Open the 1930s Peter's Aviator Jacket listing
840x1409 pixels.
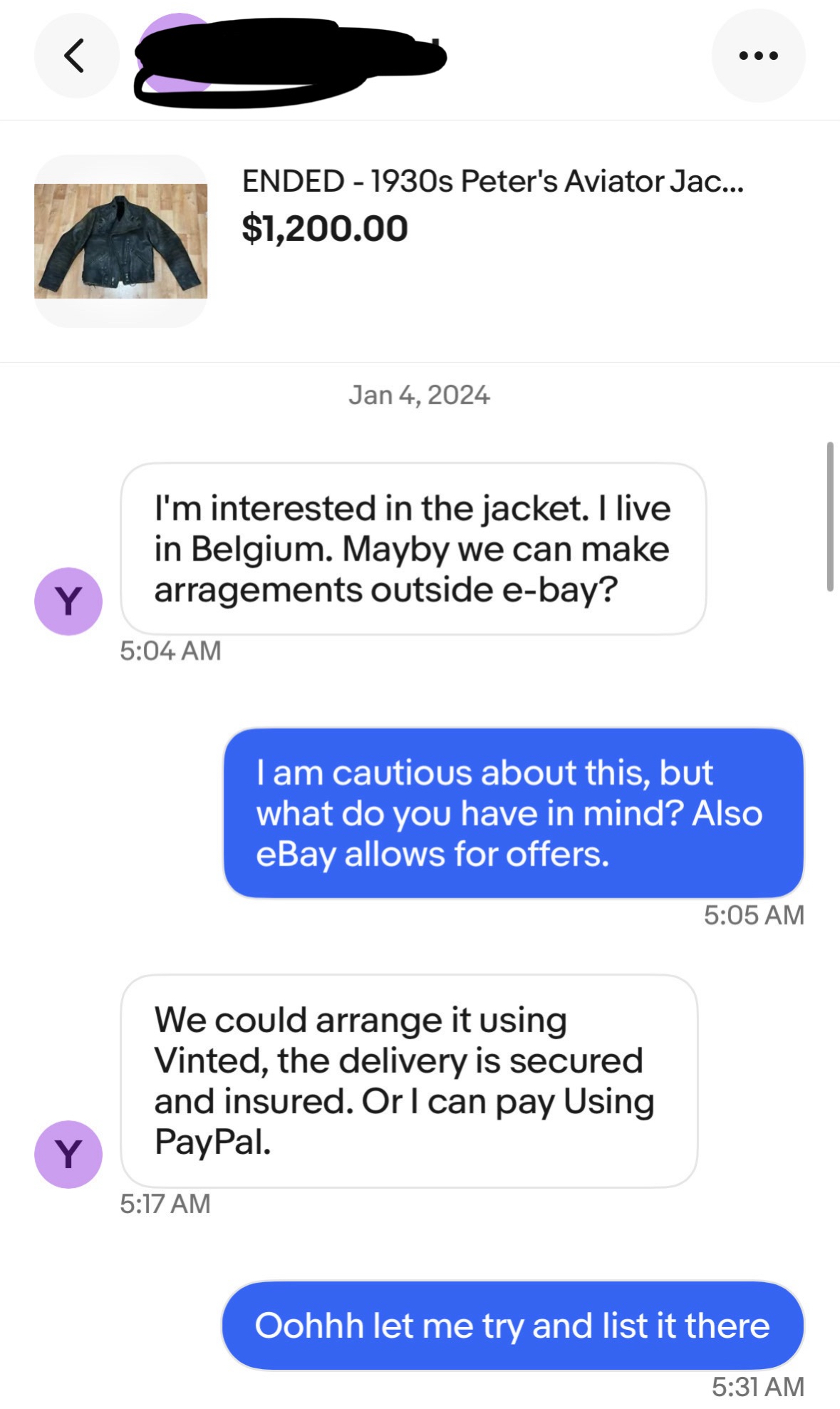tap(420, 241)
